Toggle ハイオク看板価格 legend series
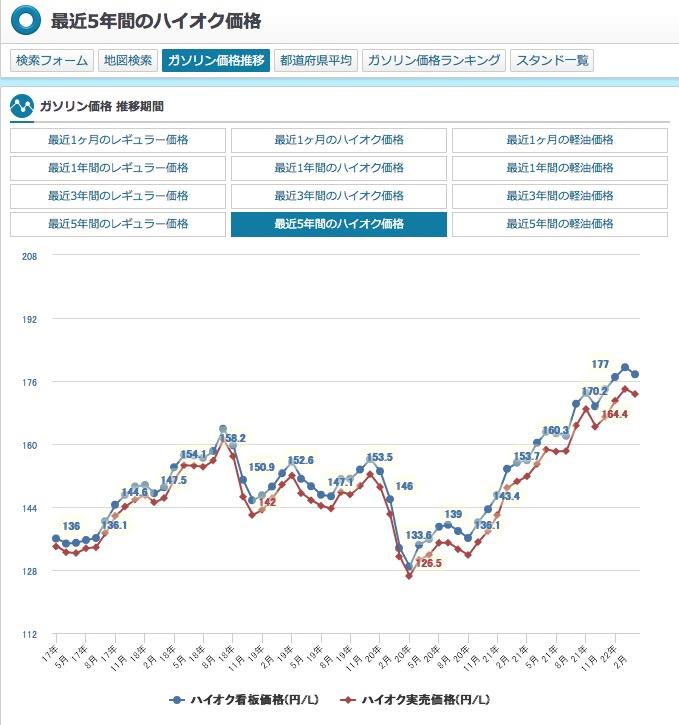 245,699
